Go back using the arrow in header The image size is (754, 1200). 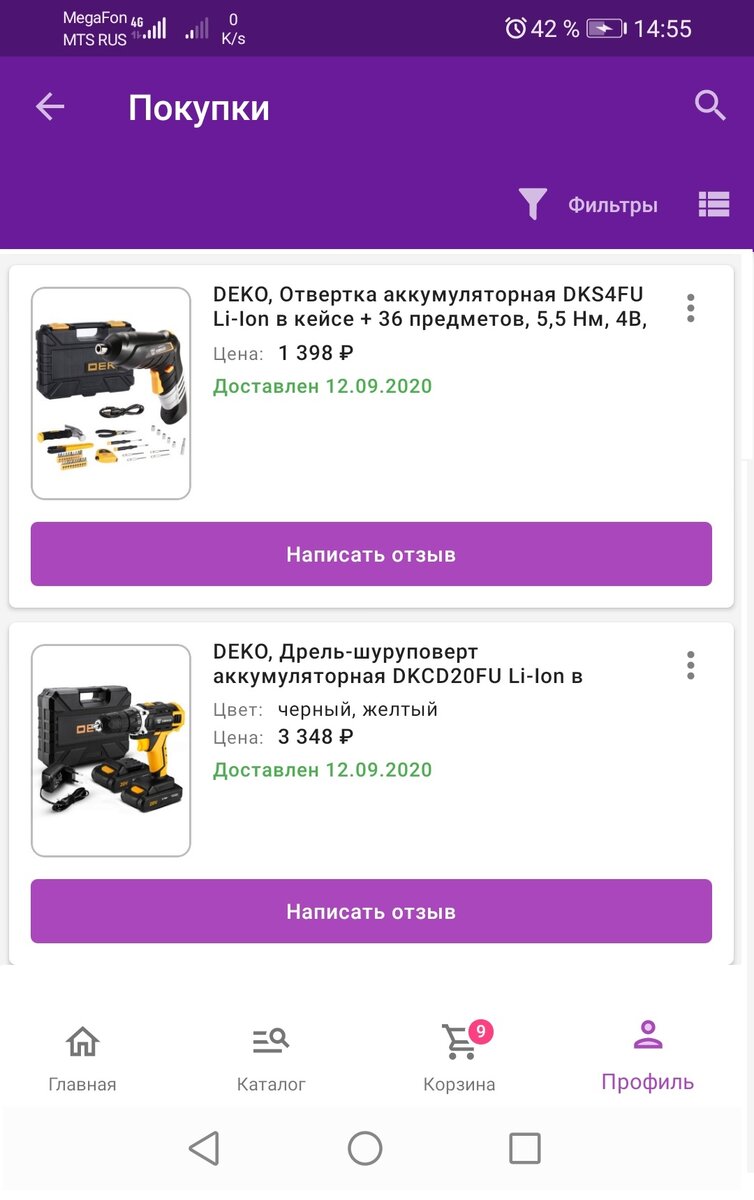tap(50, 107)
